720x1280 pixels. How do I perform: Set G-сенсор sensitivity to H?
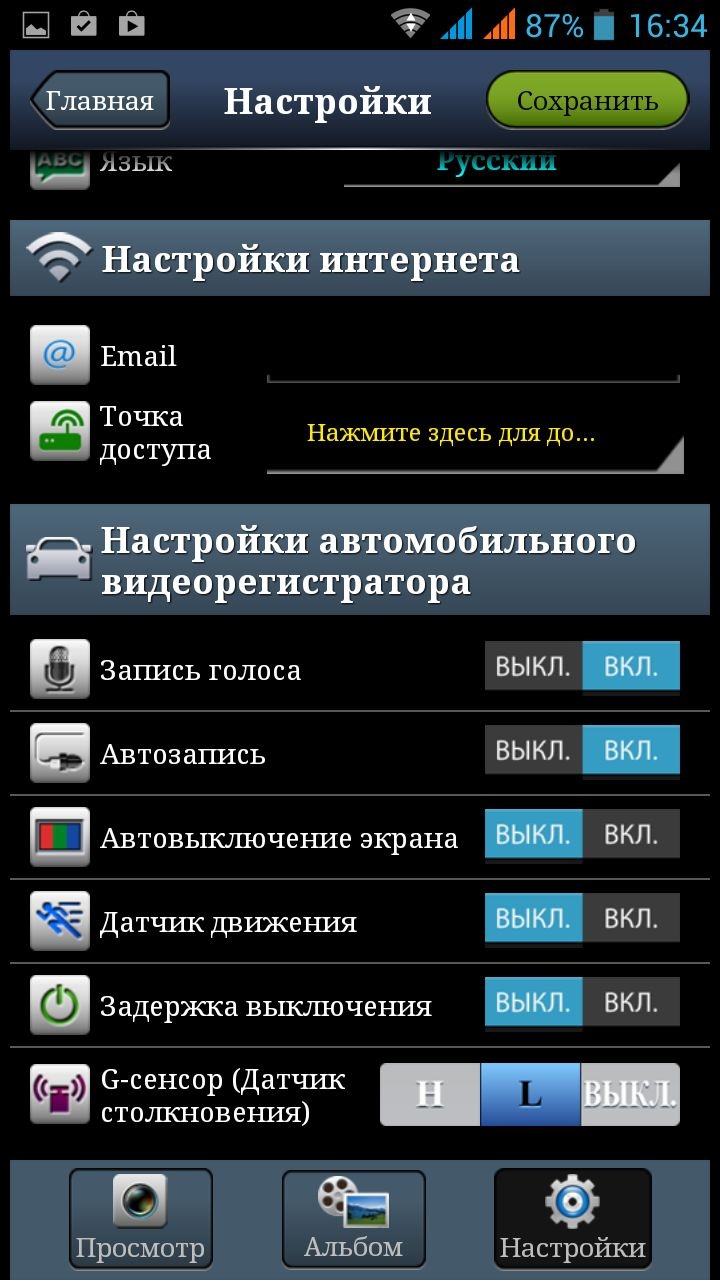tap(430, 1094)
